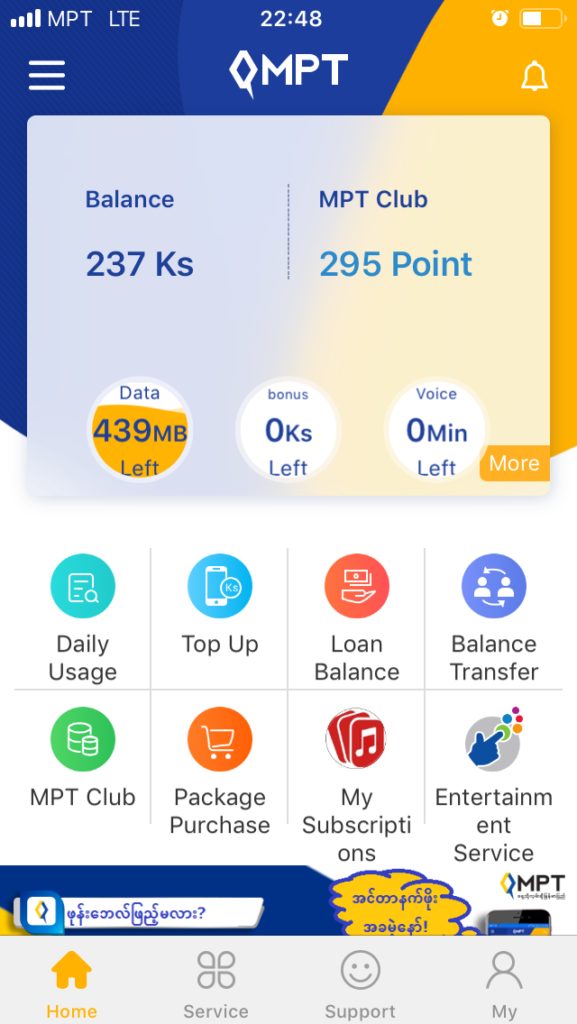577x1024 pixels.
Task: Open Loan Balance
Action: (x=357, y=618)
